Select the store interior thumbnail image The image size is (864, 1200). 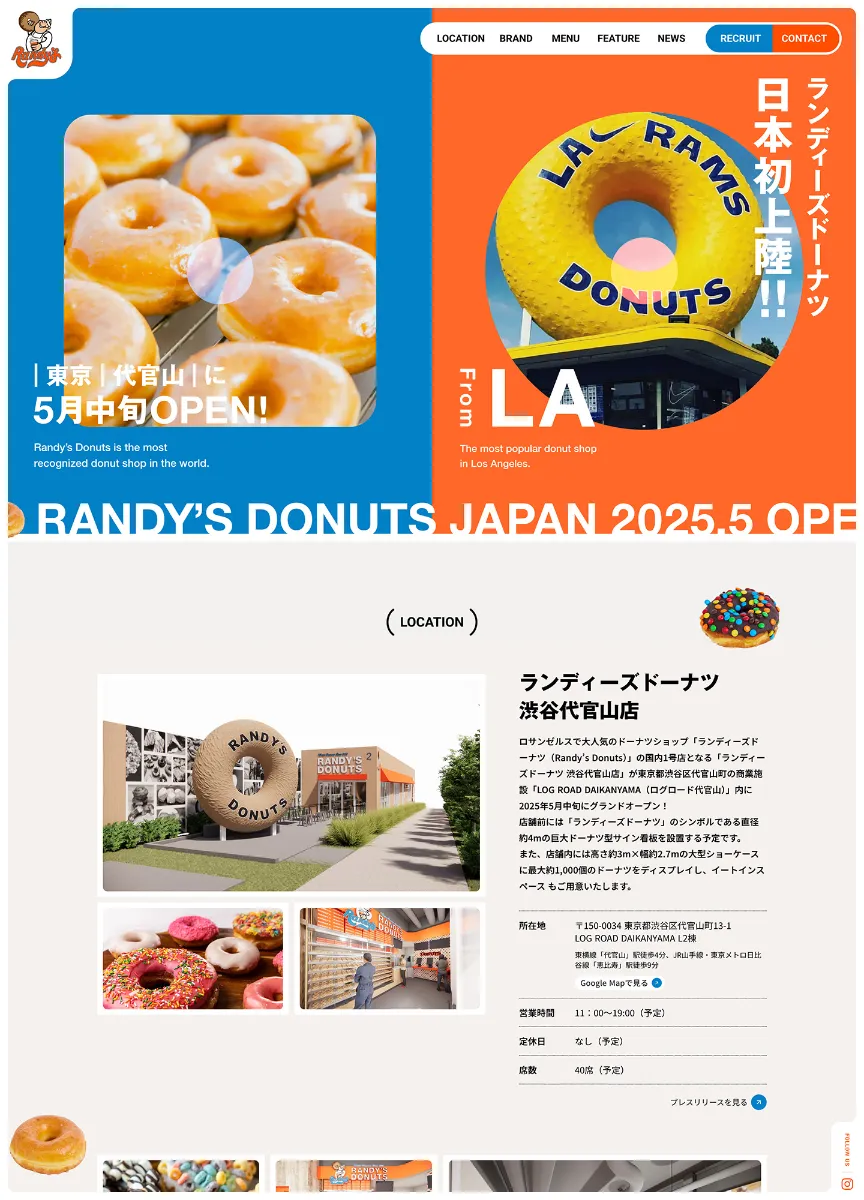pyautogui.click(x=376, y=959)
